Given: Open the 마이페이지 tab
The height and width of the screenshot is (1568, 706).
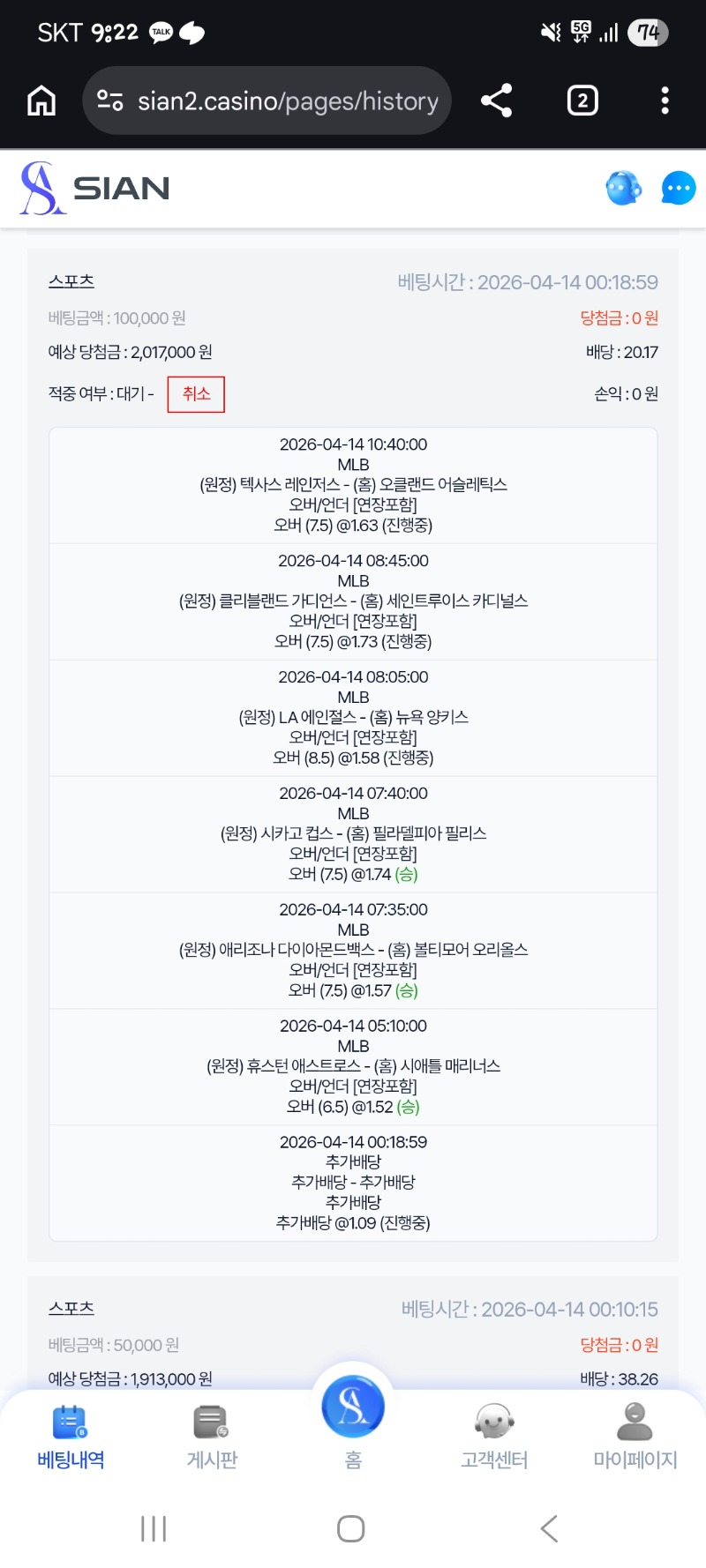Looking at the screenshot, I should point(635,1437).
